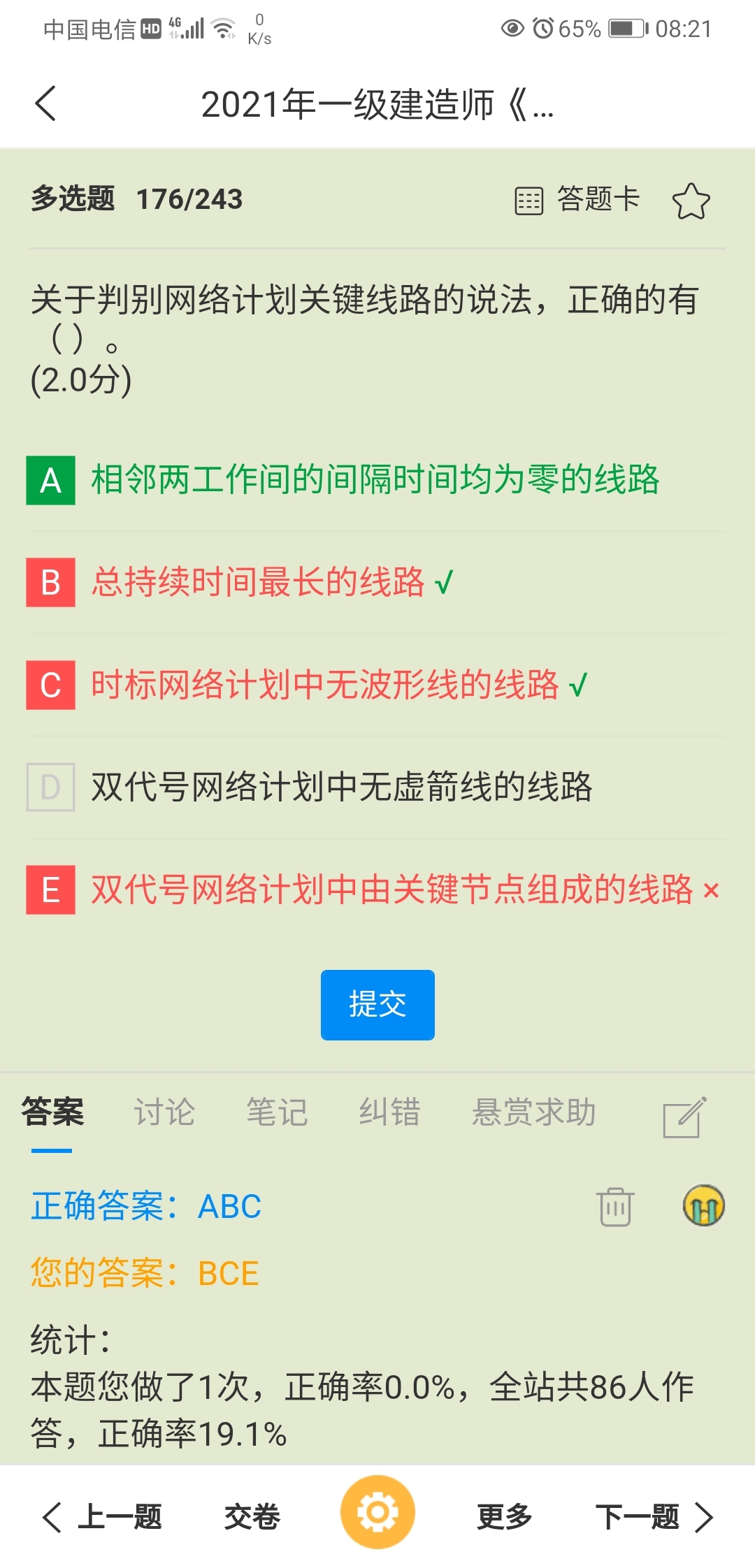Select option A 相邻两工作间的间隔时间均为零的线路
Image resolution: width=755 pixels, height=1568 pixels.
tap(377, 480)
